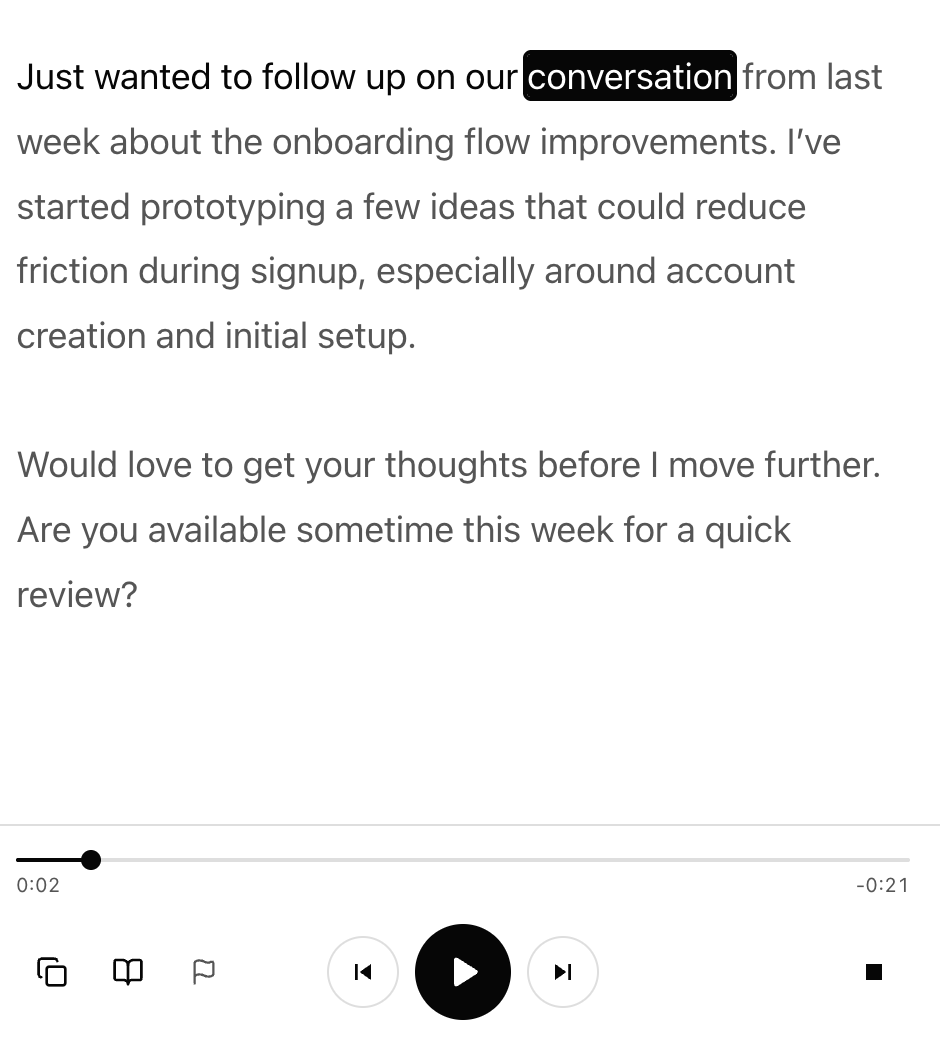Copy the transcript text
Viewport: 940px width, 1042px height.
51,971
